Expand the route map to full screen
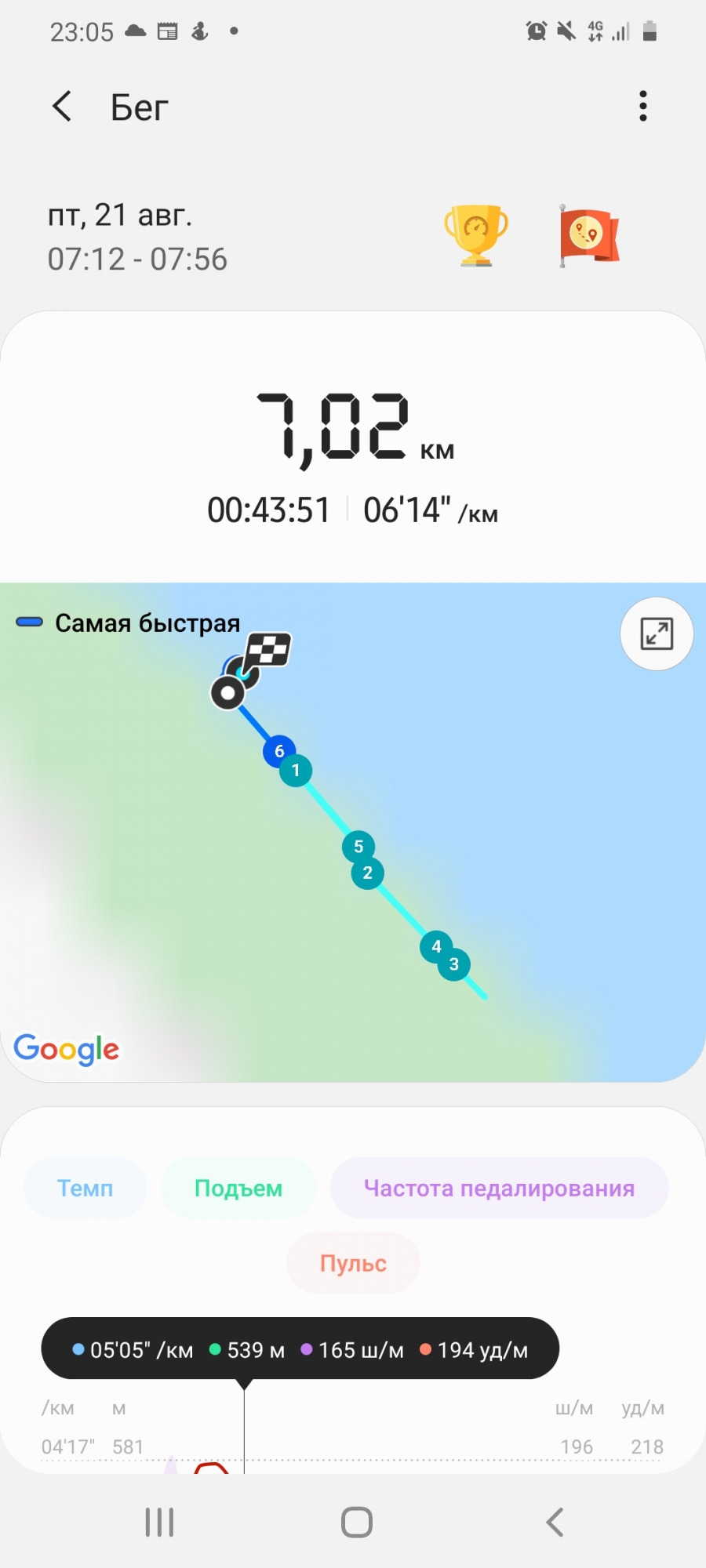 pos(657,633)
